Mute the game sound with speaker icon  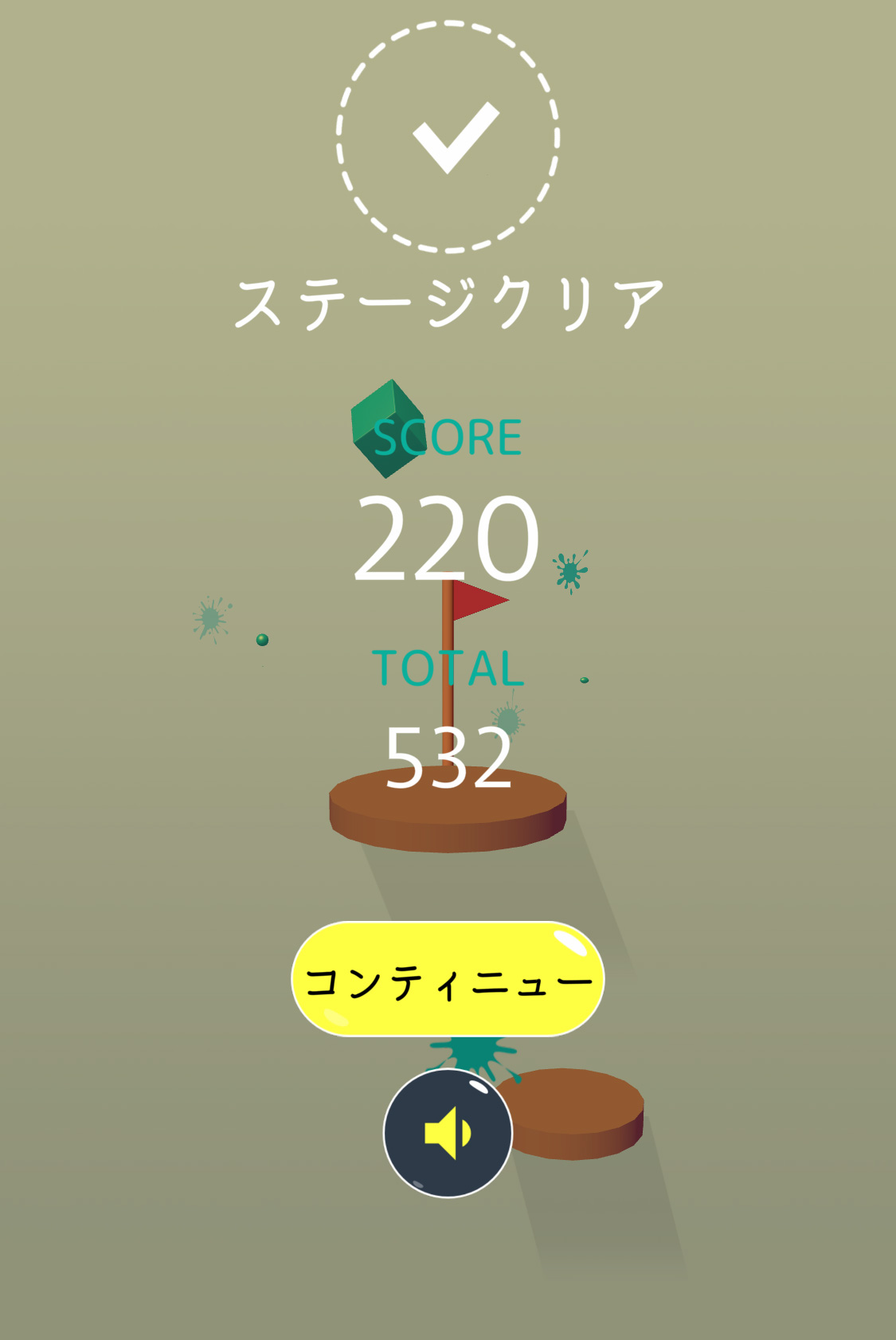(448, 1133)
